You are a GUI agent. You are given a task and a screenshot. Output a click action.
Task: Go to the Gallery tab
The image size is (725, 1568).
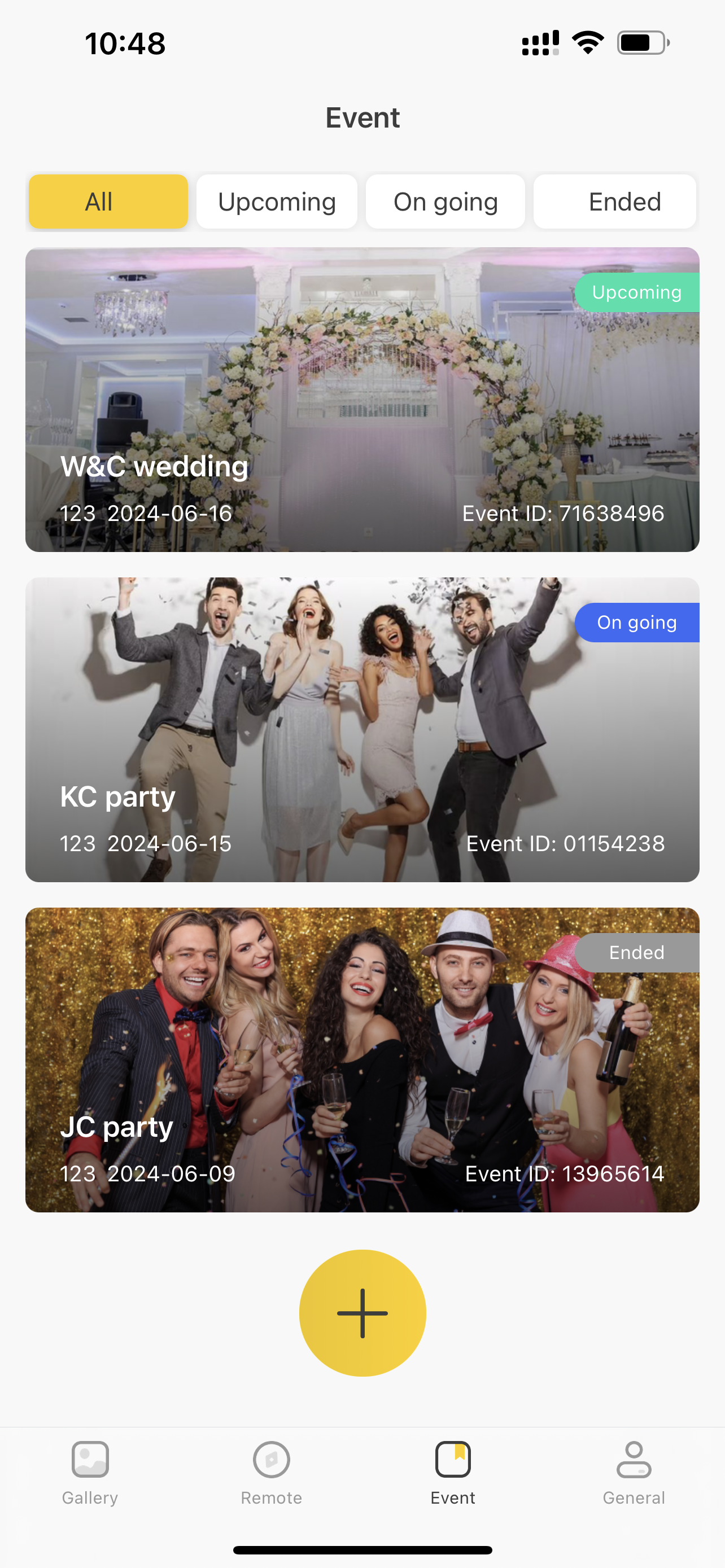coord(90,1472)
